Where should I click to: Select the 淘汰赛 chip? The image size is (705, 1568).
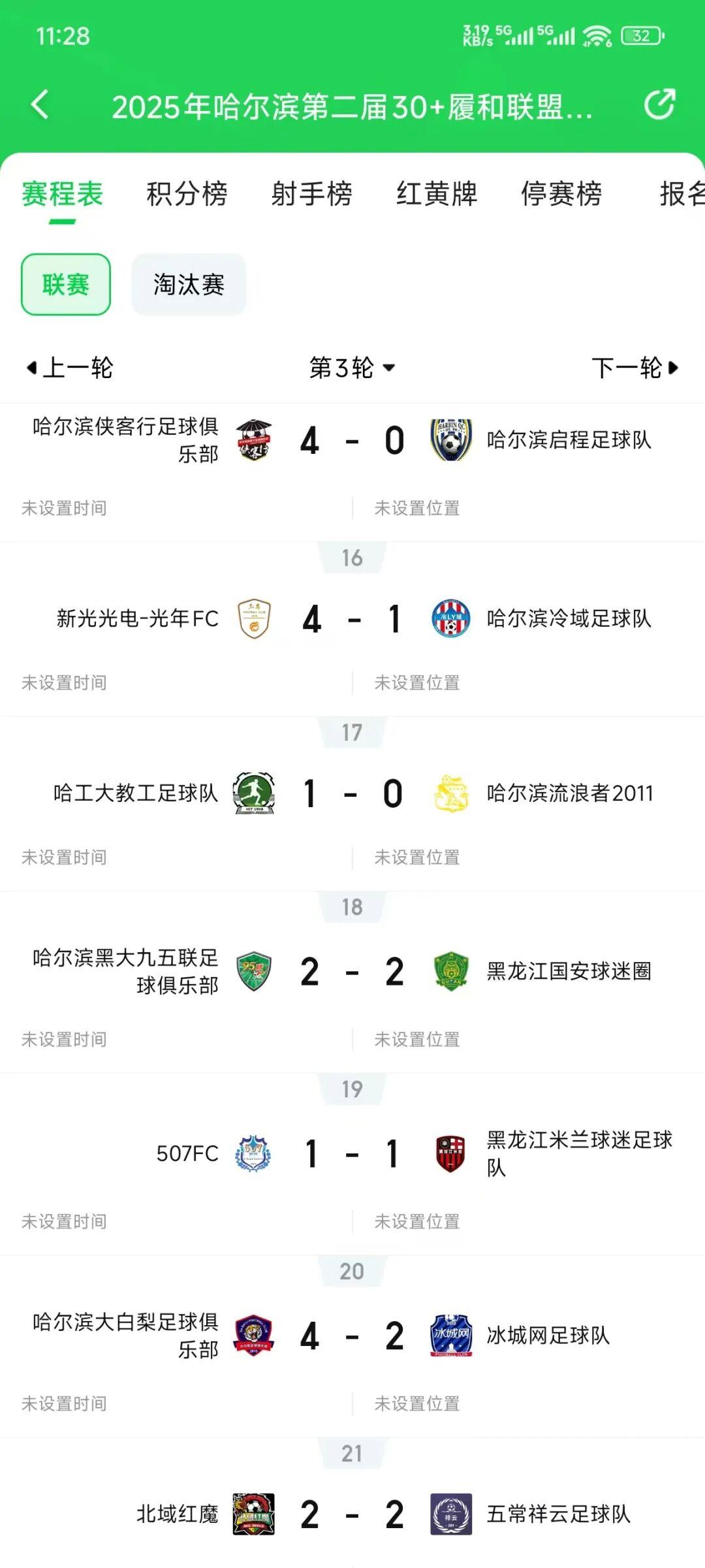189,285
